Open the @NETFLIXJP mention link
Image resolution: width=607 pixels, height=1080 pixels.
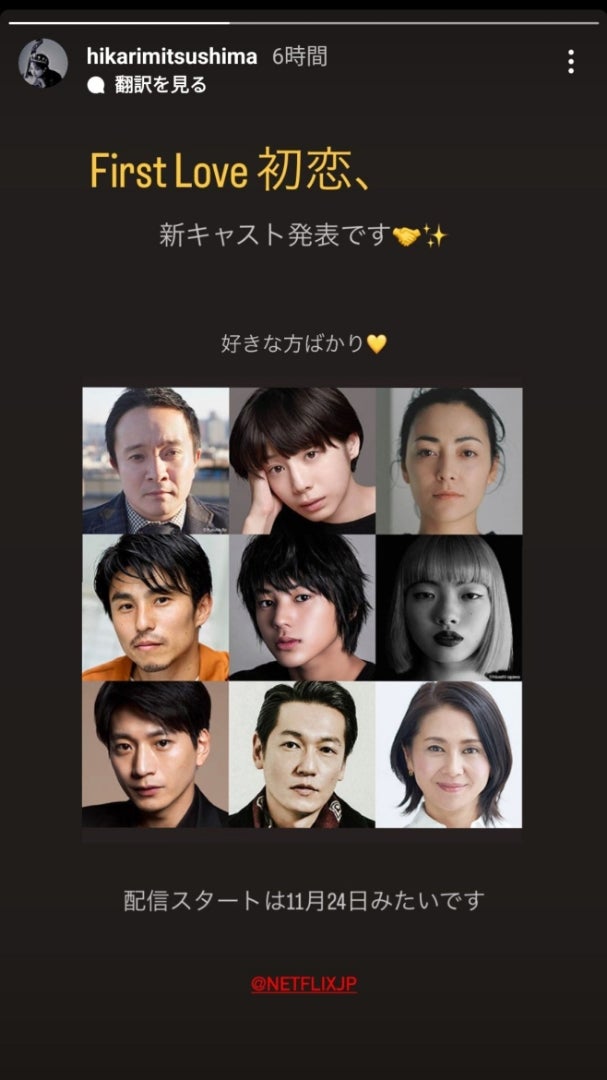click(304, 984)
